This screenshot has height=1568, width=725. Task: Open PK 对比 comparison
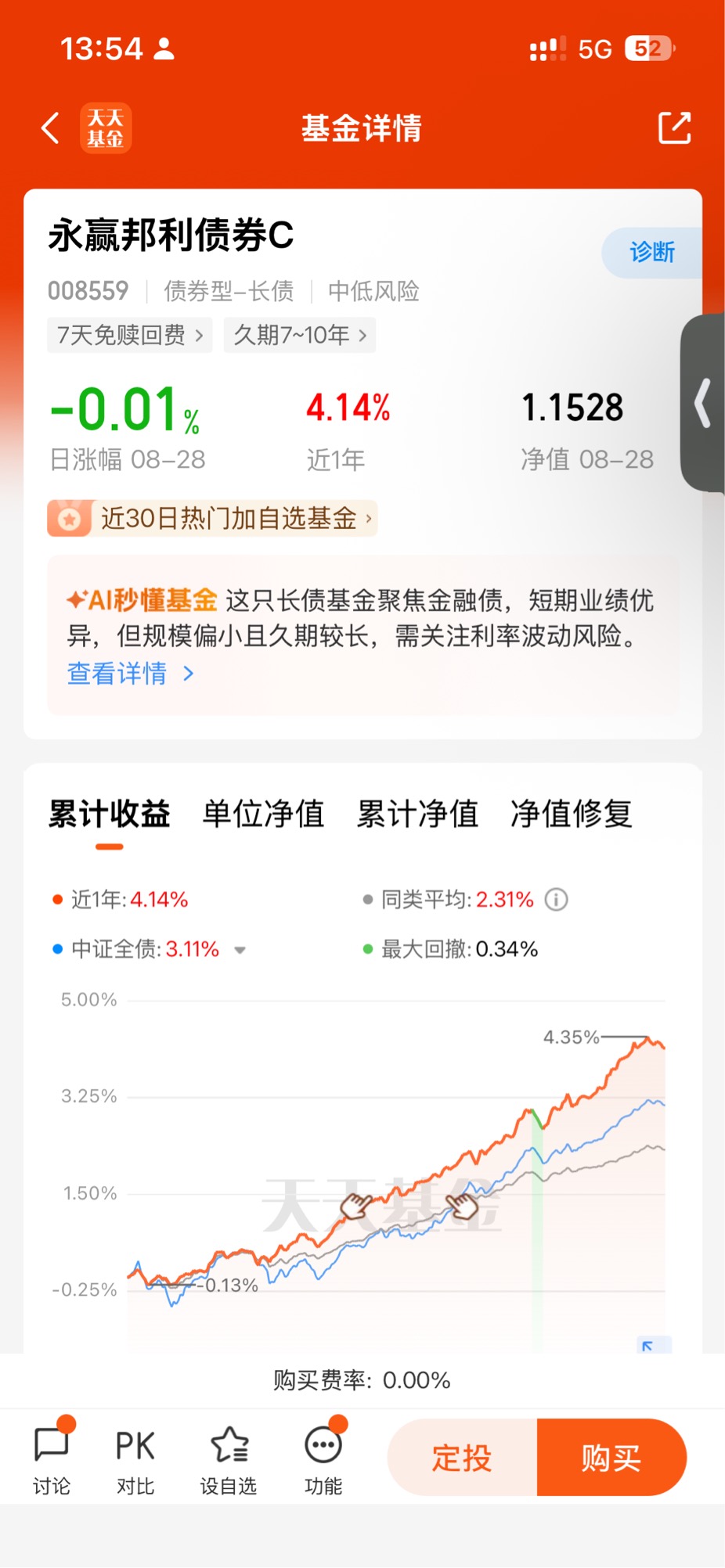pyautogui.click(x=135, y=1459)
